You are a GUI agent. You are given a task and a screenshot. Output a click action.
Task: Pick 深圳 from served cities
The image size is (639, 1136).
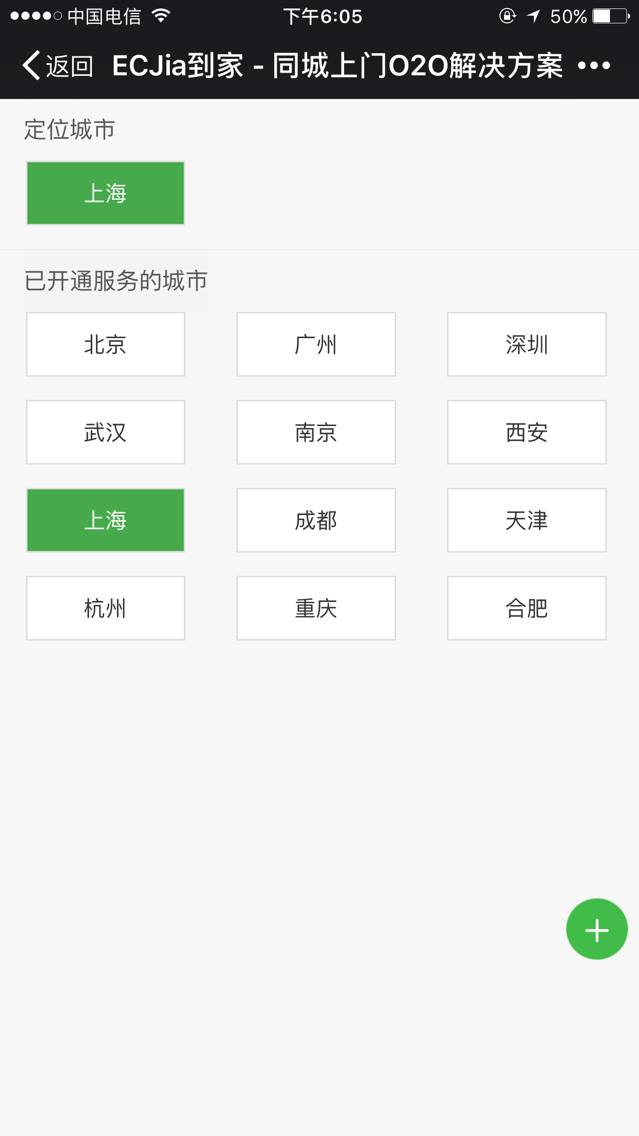[527, 344]
